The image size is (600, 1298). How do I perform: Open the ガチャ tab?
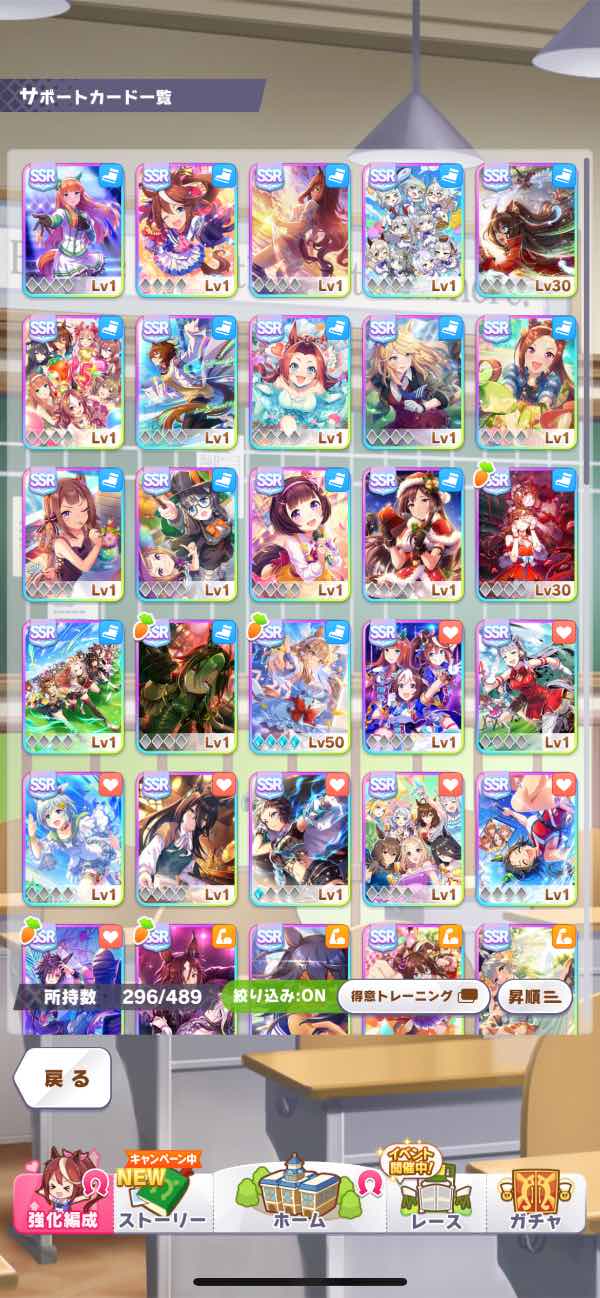point(536,1198)
